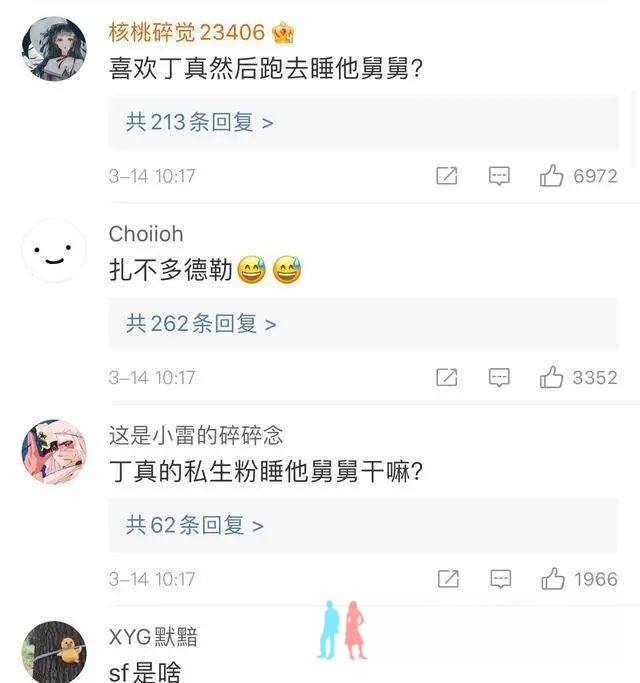The height and width of the screenshot is (683, 640).
Task: Like 这是小雷的碎碎念's comment
Action: [552, 579]
